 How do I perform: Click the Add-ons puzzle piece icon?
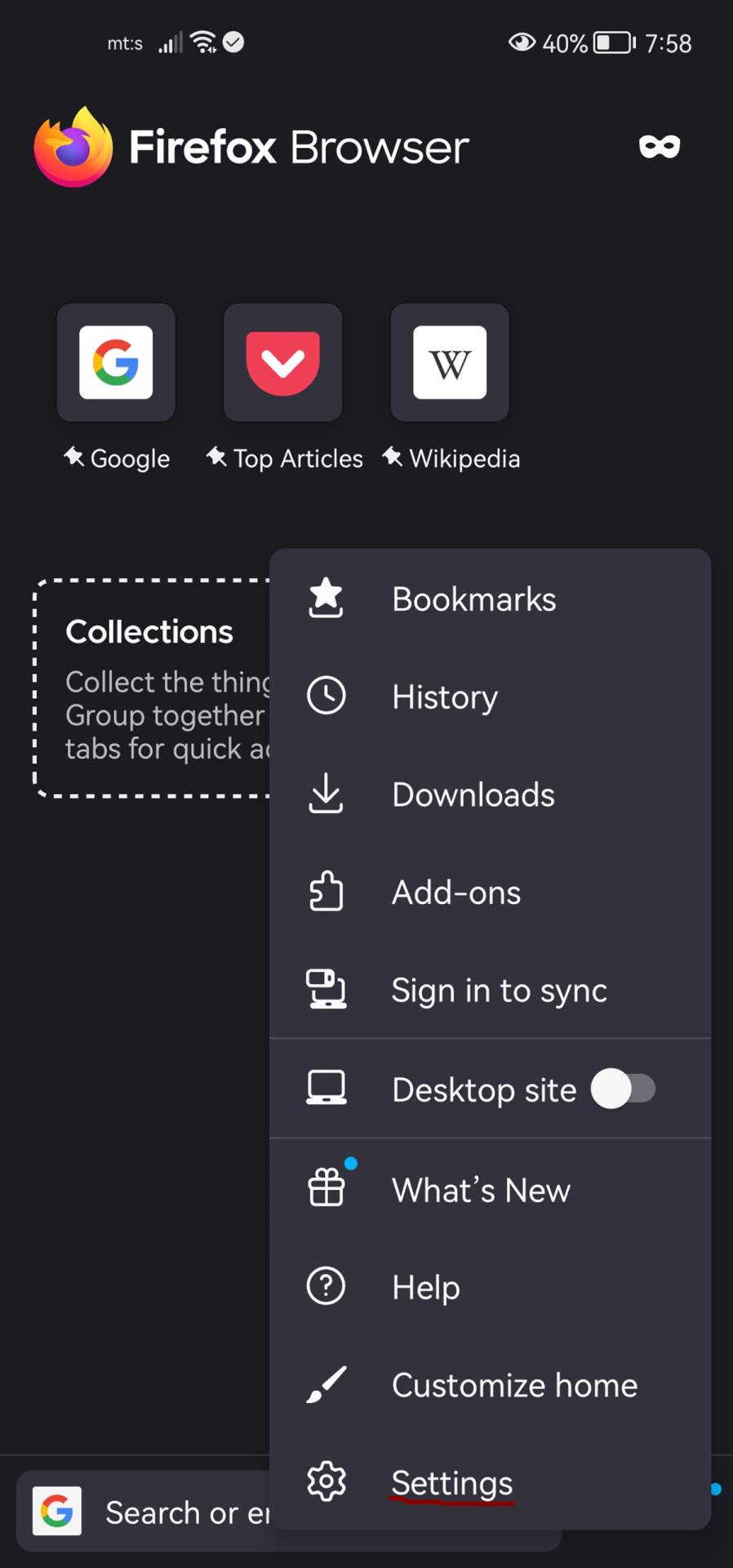click(326, 892)
